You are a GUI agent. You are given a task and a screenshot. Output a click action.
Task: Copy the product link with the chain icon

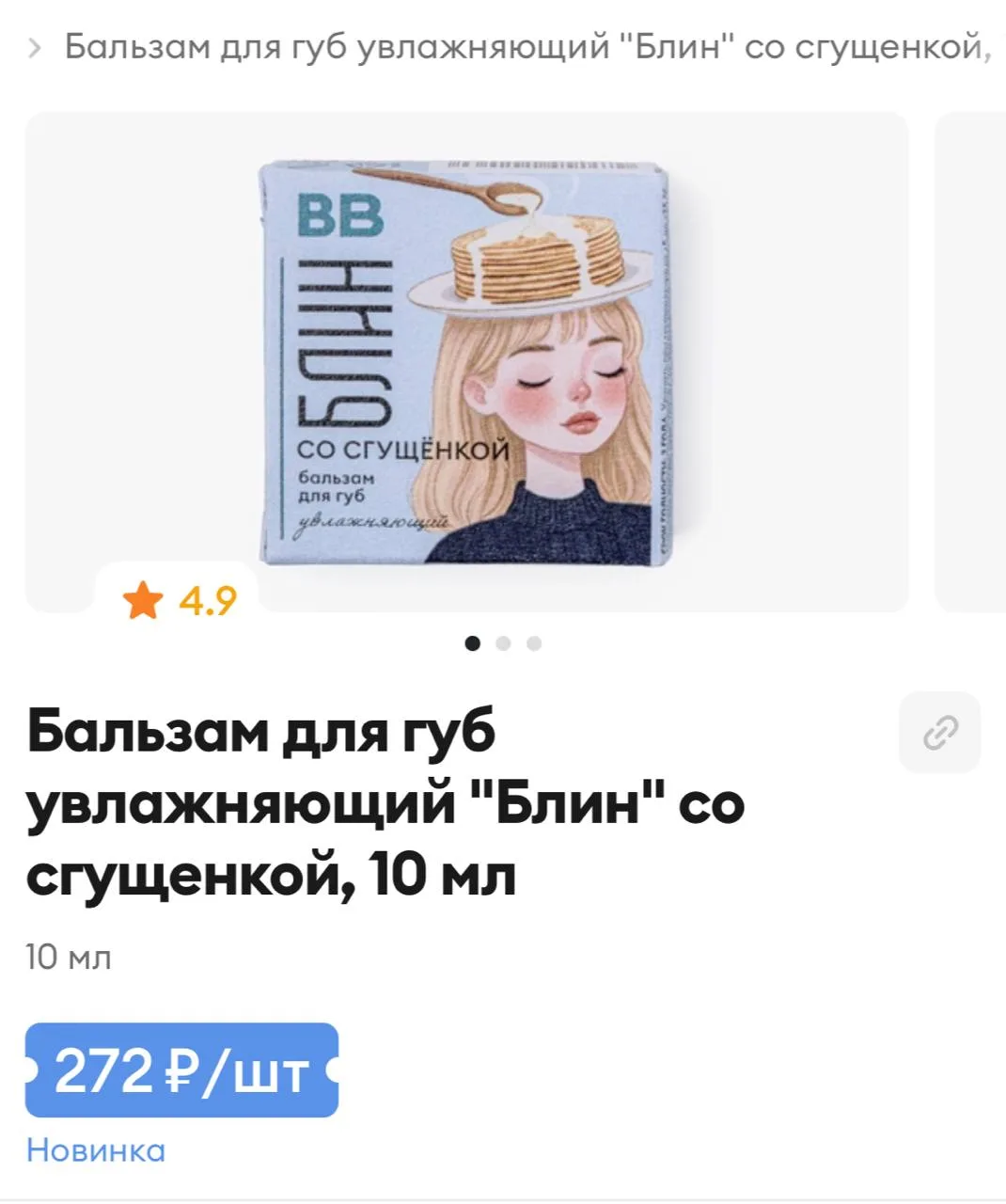tap(939, 732)
